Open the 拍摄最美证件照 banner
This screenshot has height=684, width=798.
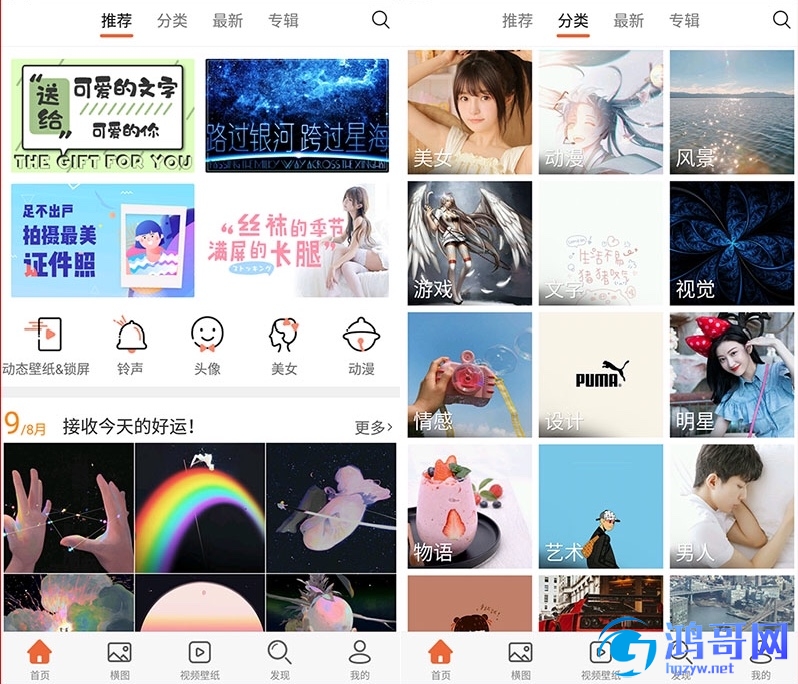coord(102,240)
